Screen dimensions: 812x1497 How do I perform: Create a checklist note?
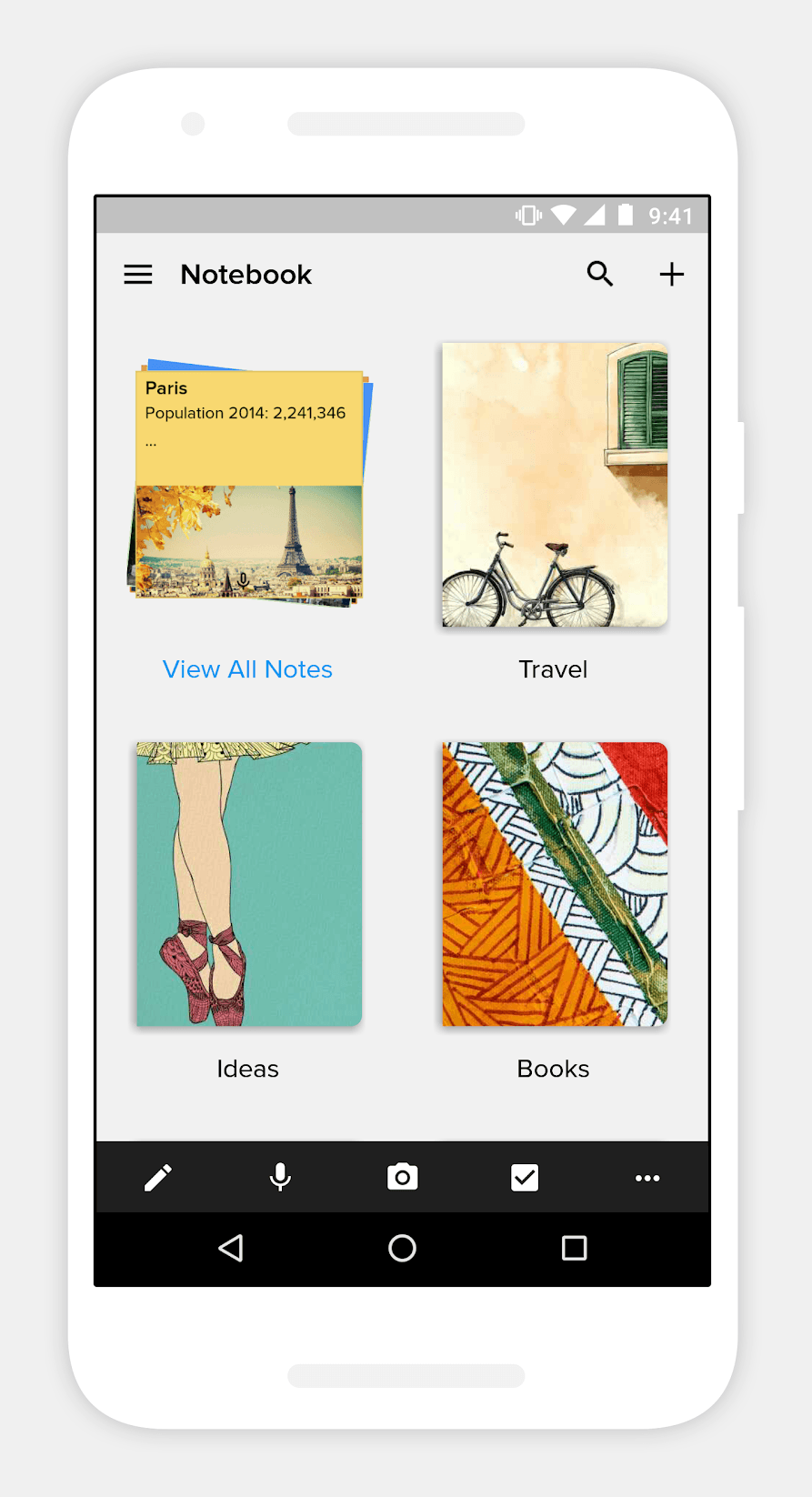click(x=525, y=1178)
